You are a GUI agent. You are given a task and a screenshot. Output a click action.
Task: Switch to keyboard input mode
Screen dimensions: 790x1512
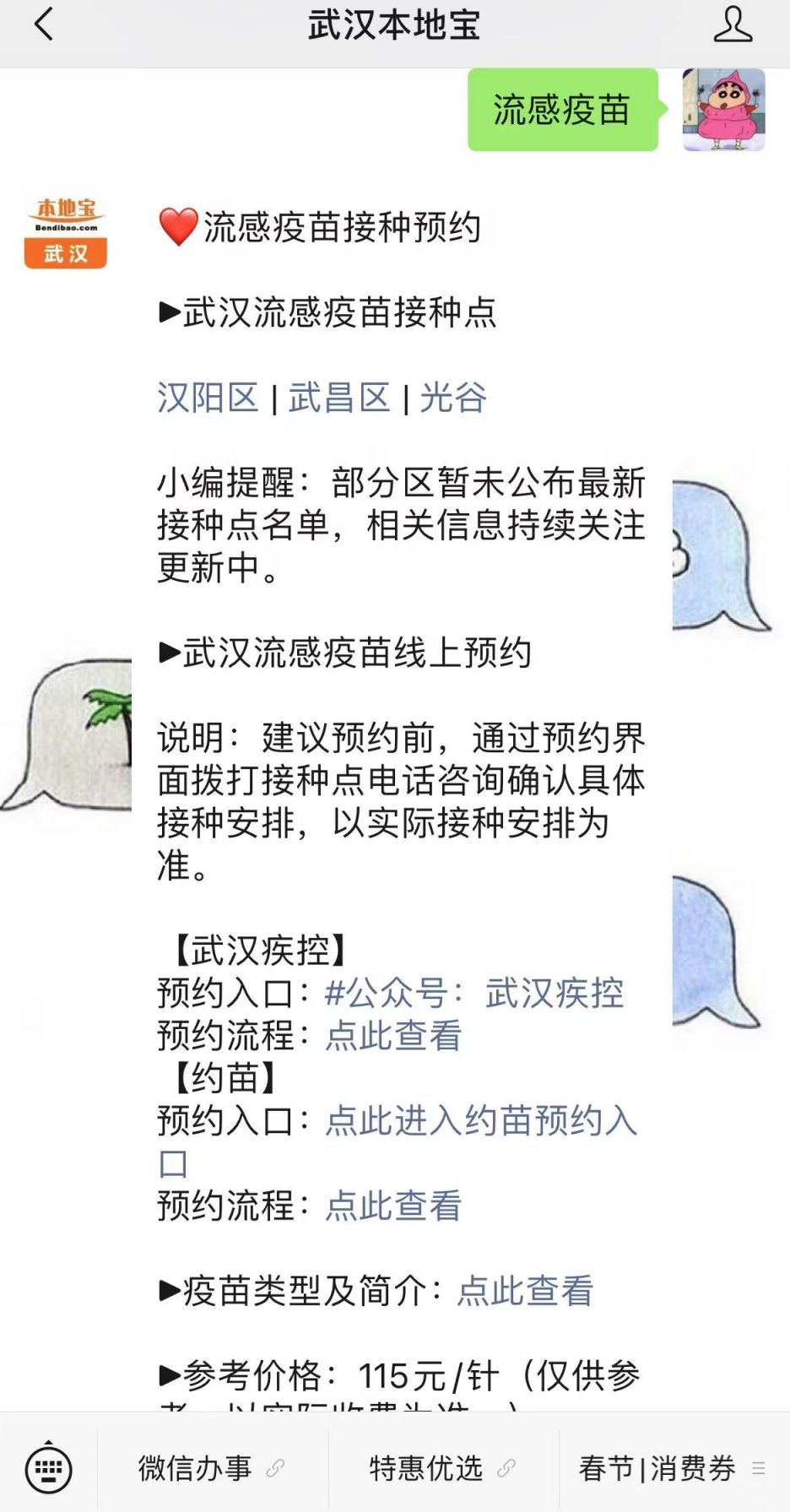coord(49,1468)
